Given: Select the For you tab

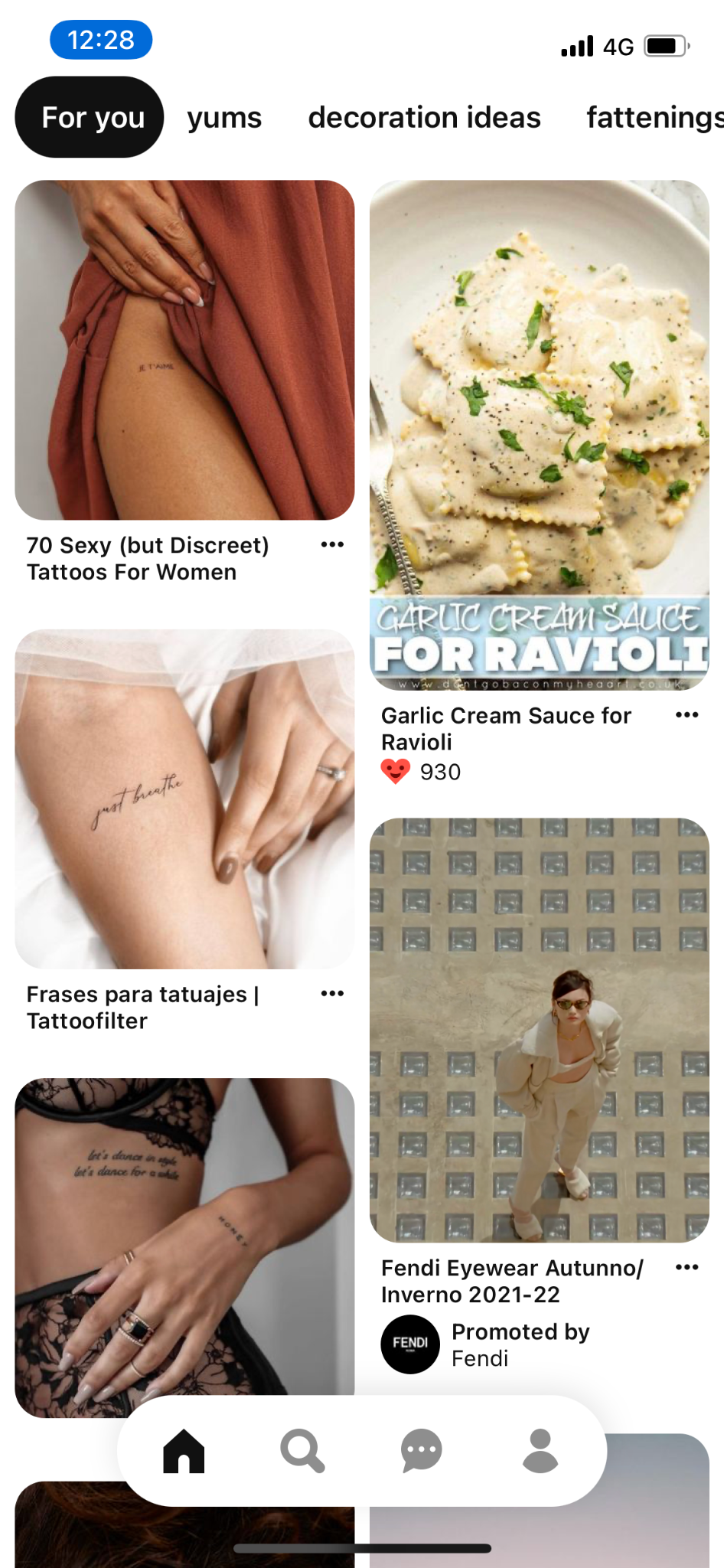Looking at the screenshot, I should (x=90, y=118).
